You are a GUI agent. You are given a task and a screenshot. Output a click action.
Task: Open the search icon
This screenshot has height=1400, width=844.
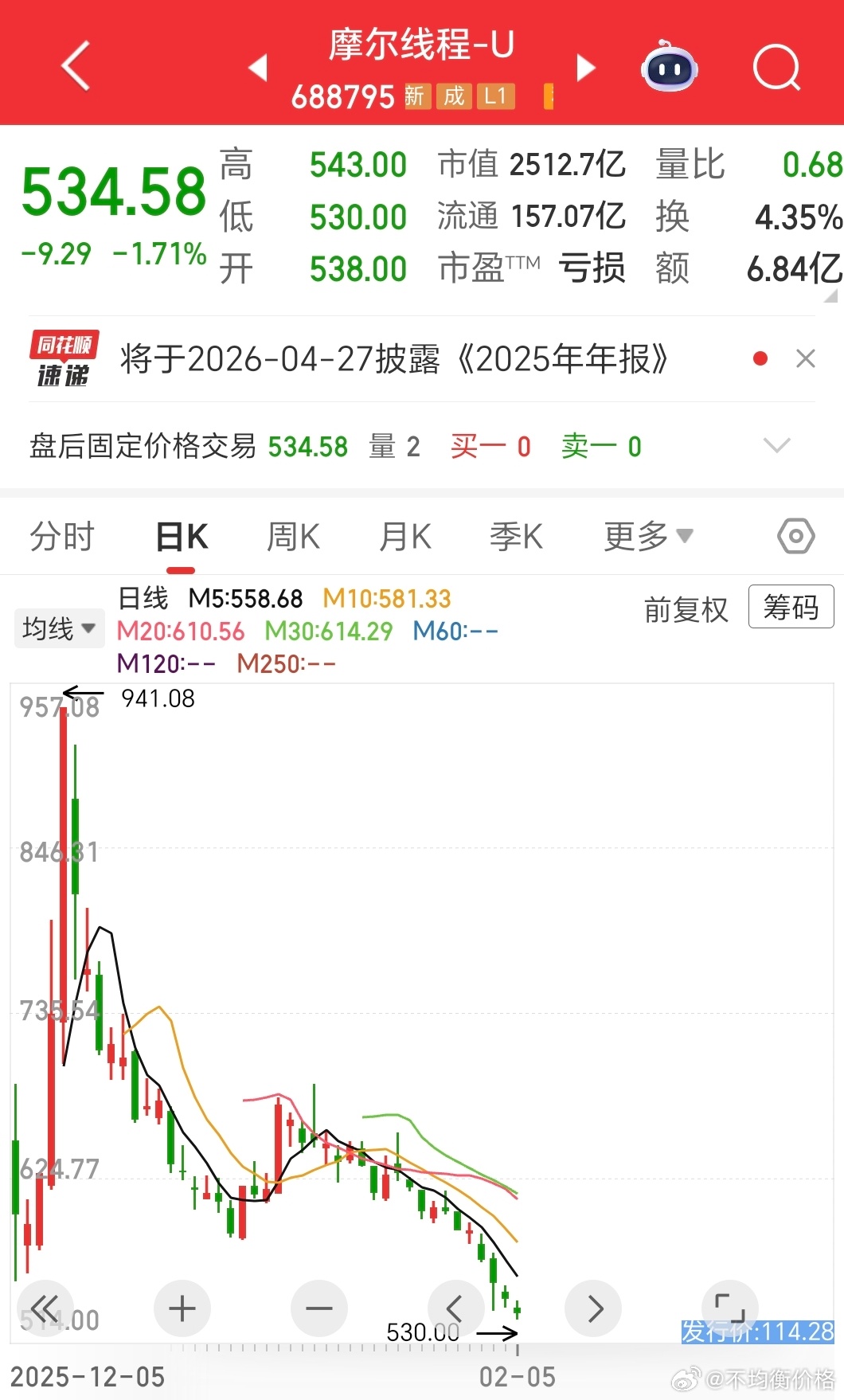(776, 68)
